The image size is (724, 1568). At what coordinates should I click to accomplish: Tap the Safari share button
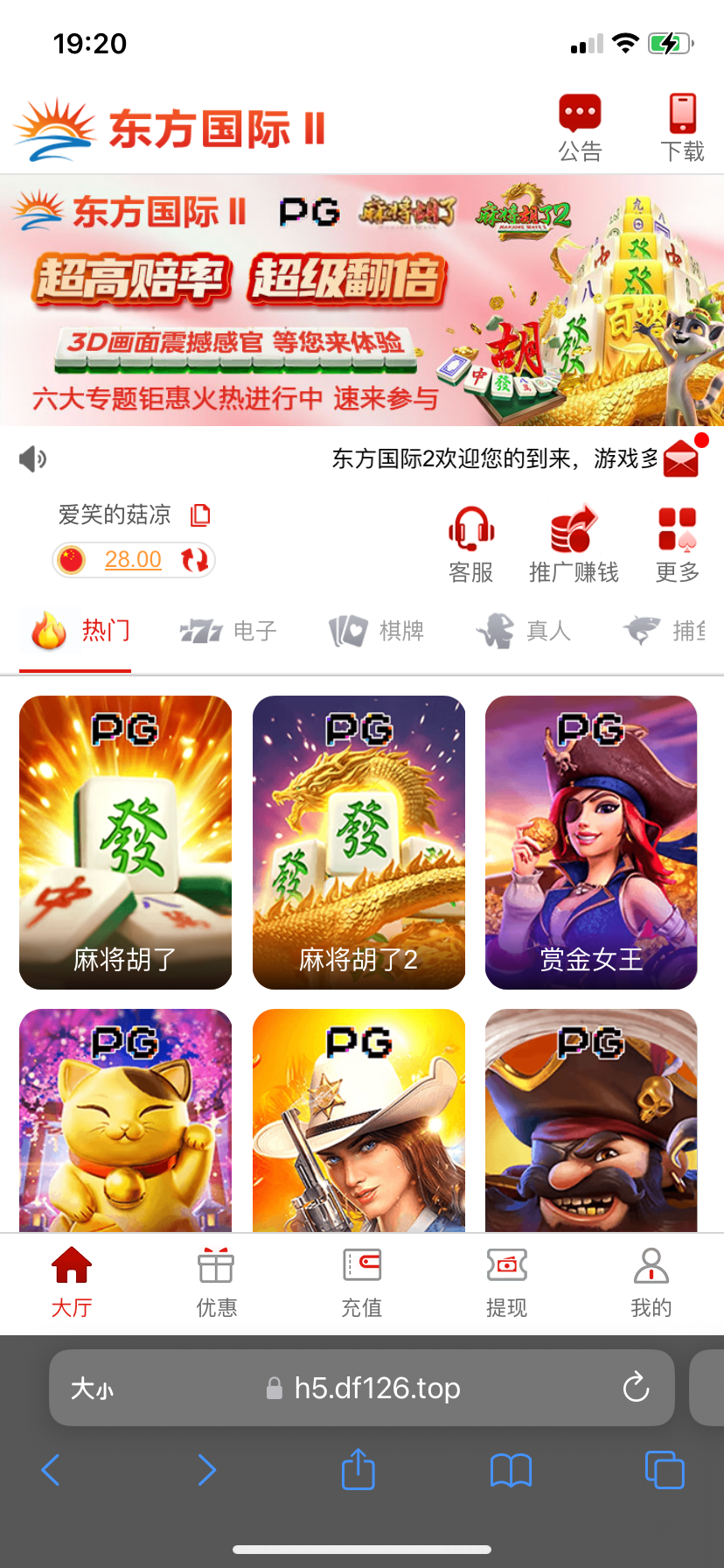(358, 1470)
